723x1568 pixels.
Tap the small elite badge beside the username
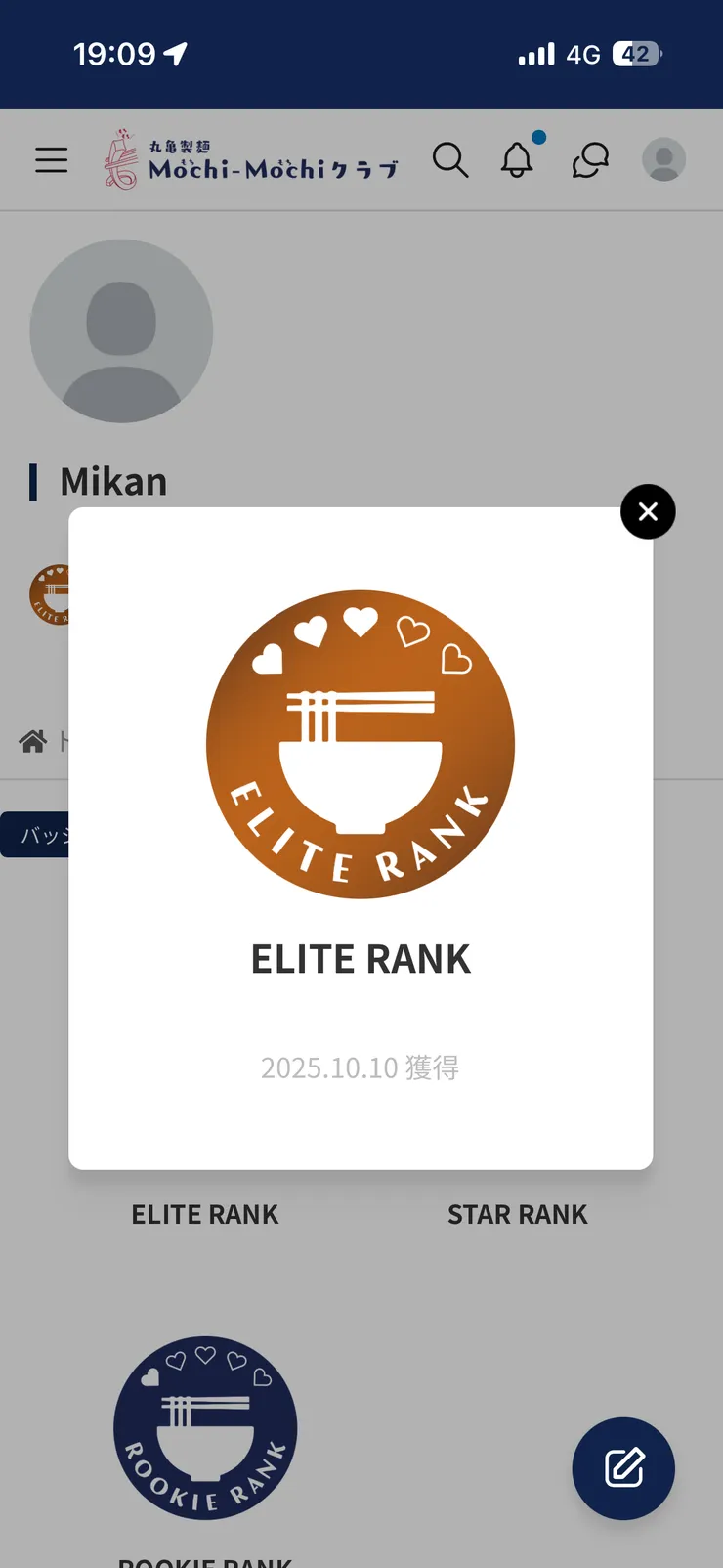point(54,594)
